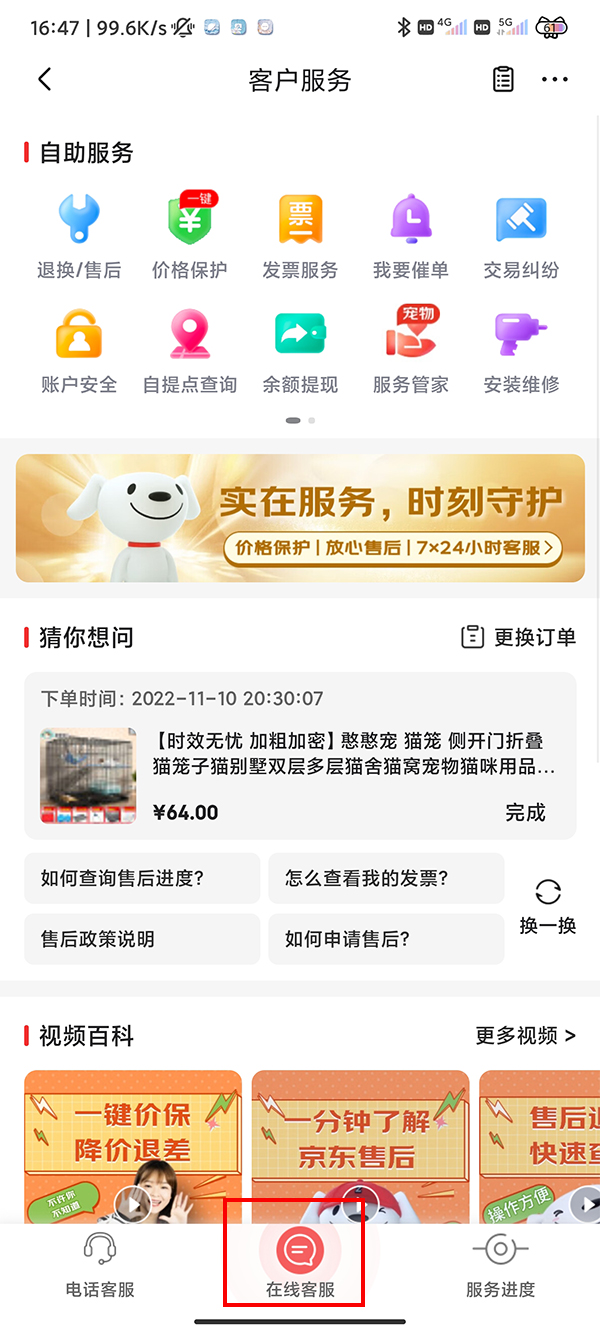The image size is (600, 1333).
Task: Open the three-dot overflow menu
Action: [554, 80]
